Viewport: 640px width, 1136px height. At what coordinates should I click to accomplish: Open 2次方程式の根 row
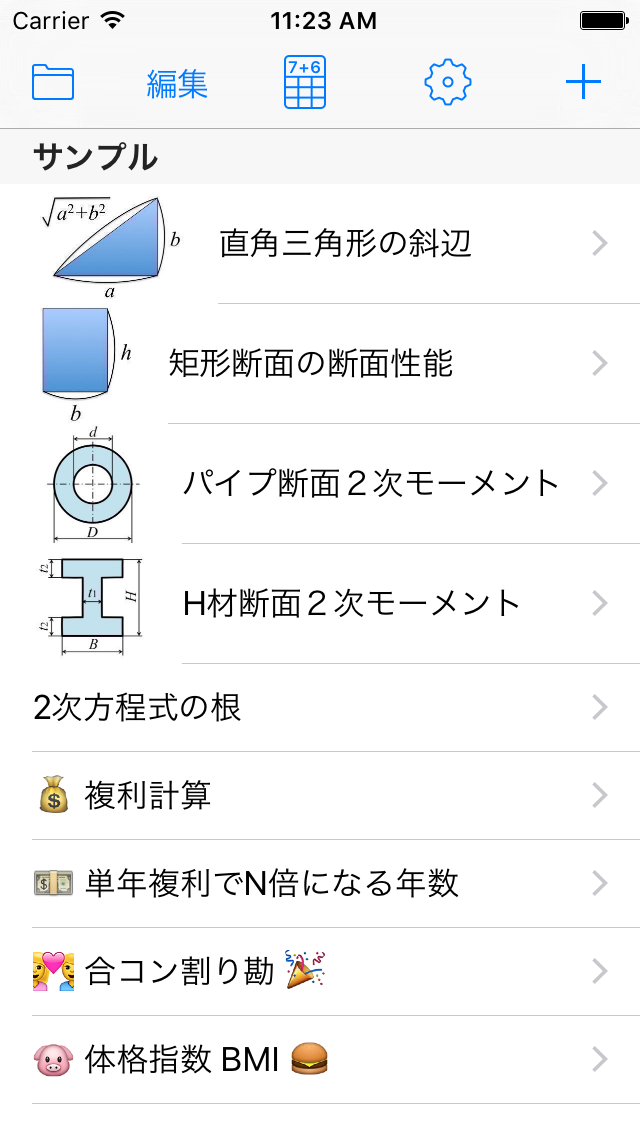tap(137, 707)
